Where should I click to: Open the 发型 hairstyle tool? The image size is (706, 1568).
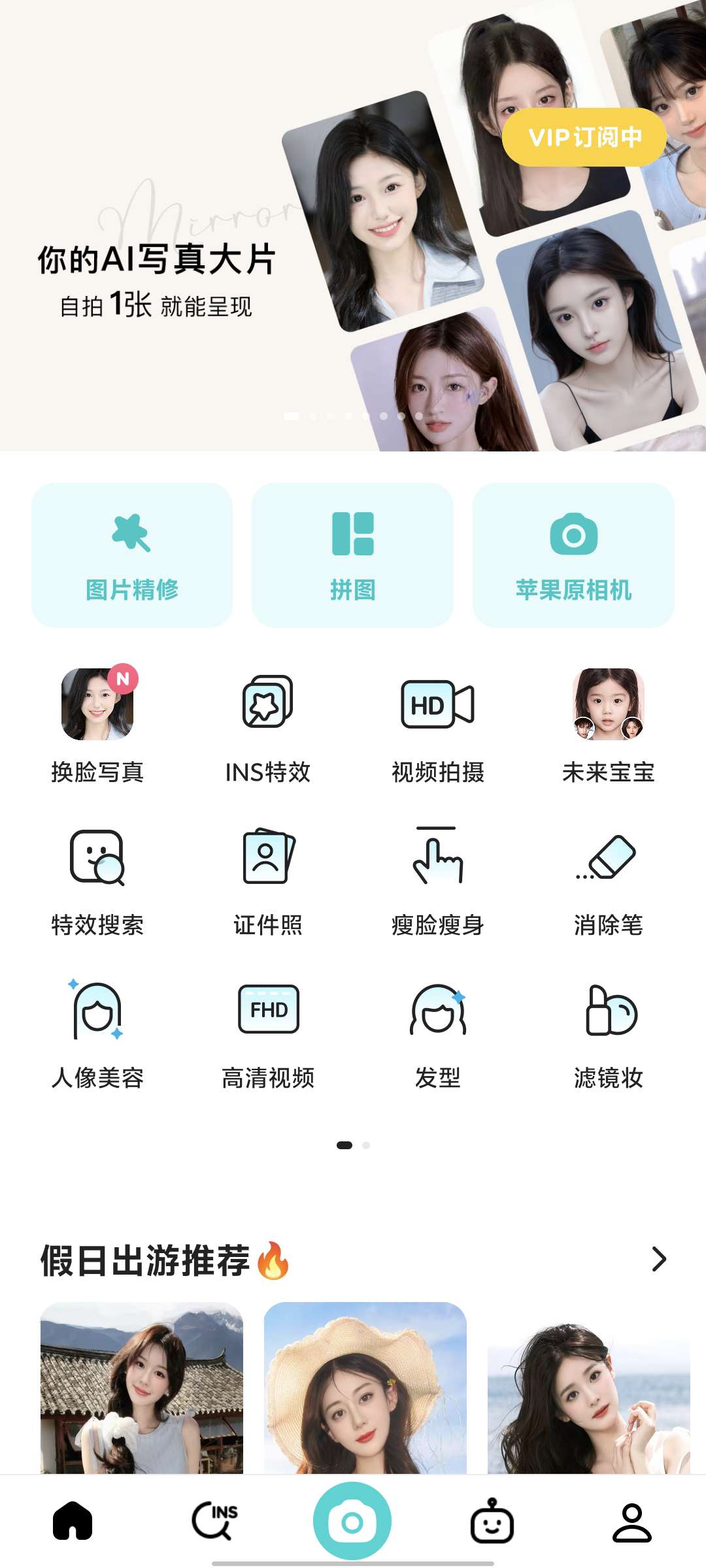[x=437, y=1032]
